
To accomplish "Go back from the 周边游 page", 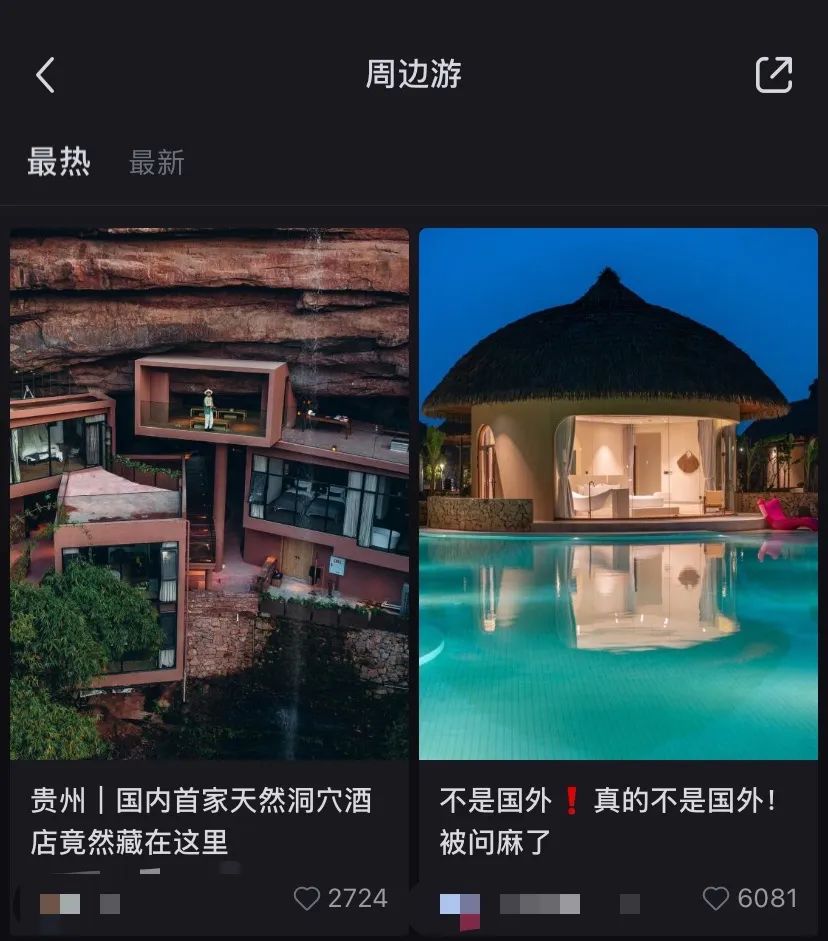I will pyautogui.click(x=45, y=75).
